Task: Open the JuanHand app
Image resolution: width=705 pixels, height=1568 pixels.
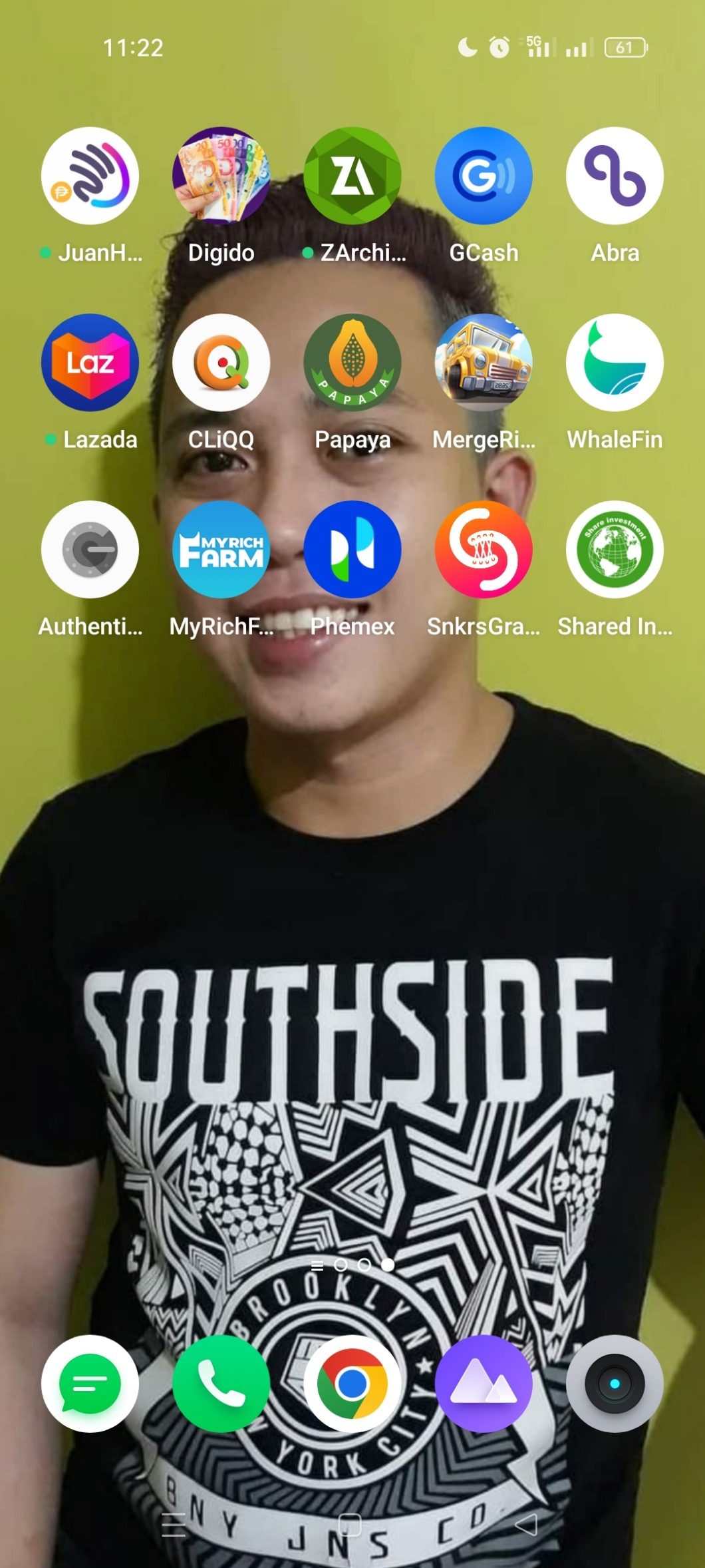Action: [x=90, y=176]
